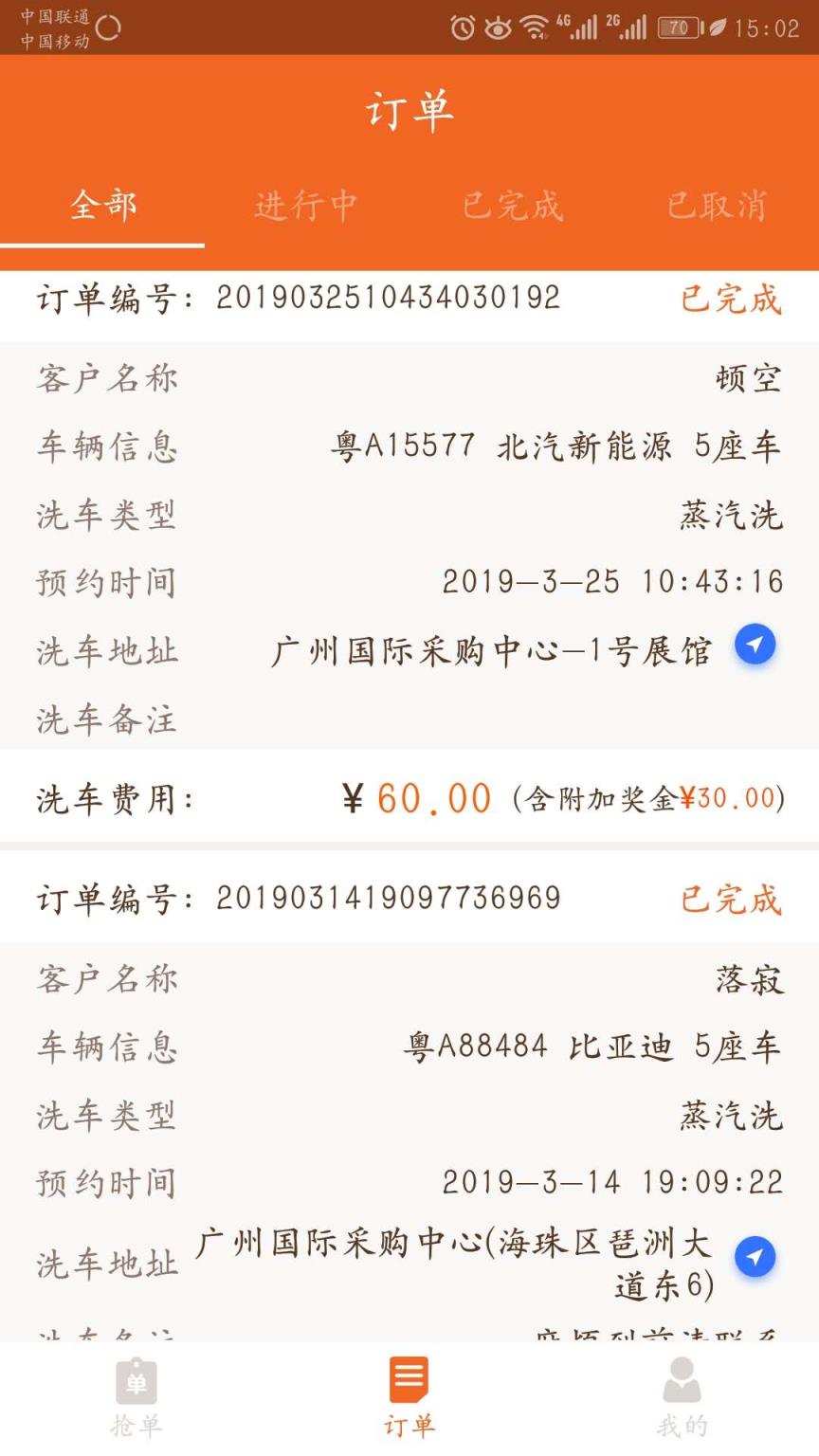819x1456 pixels.
Task: Tap the alarm clock icon in status bar
Action: [462, 28]
